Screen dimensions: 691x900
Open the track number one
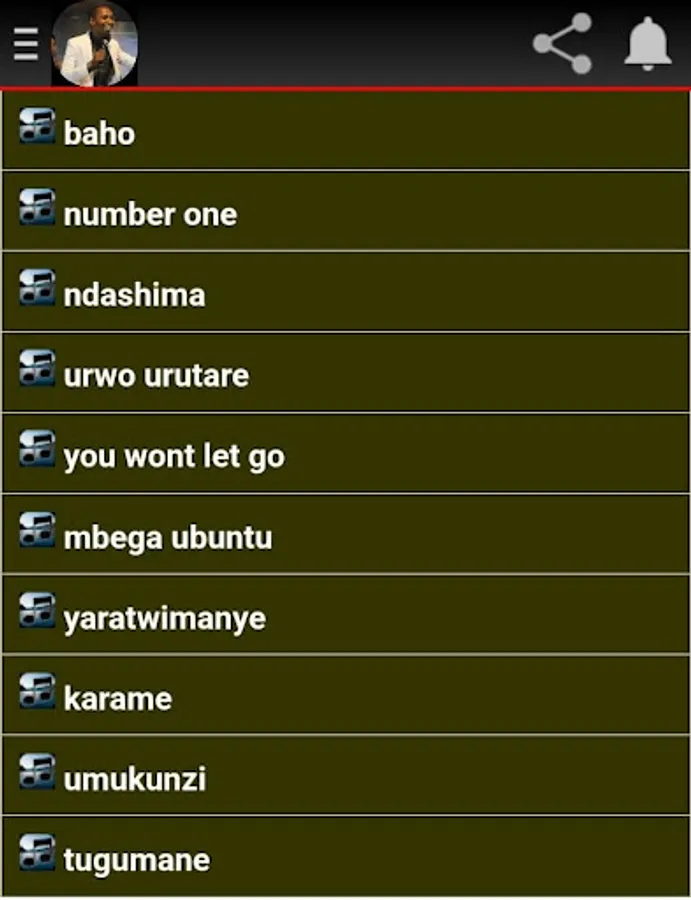coord(346,211)
